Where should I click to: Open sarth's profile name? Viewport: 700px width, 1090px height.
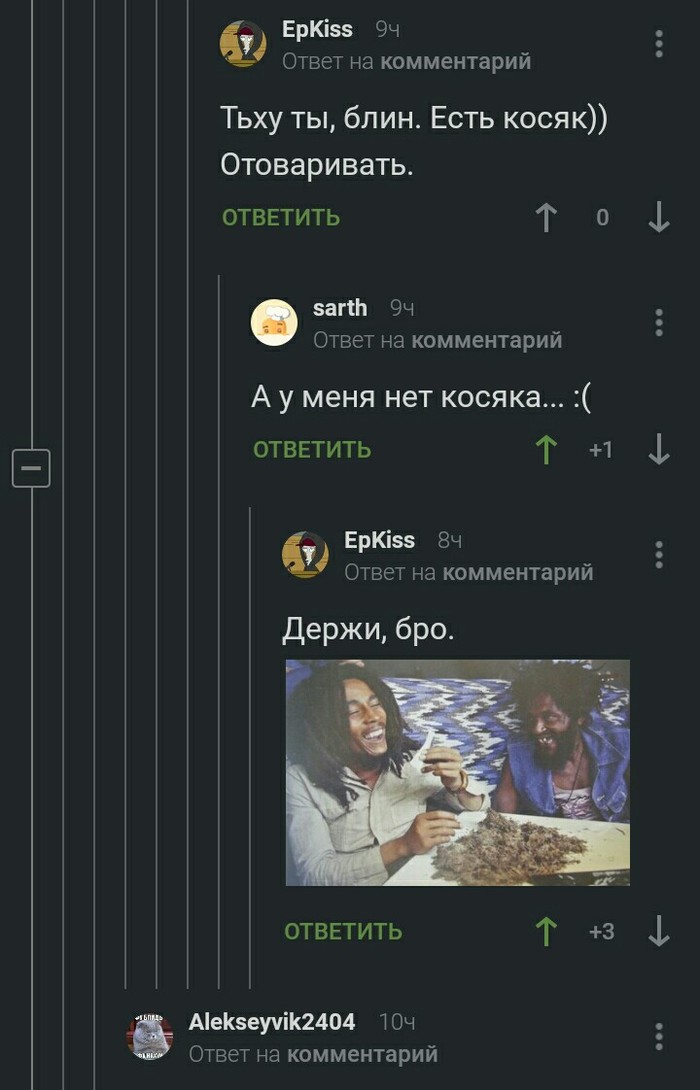[340, 308]
